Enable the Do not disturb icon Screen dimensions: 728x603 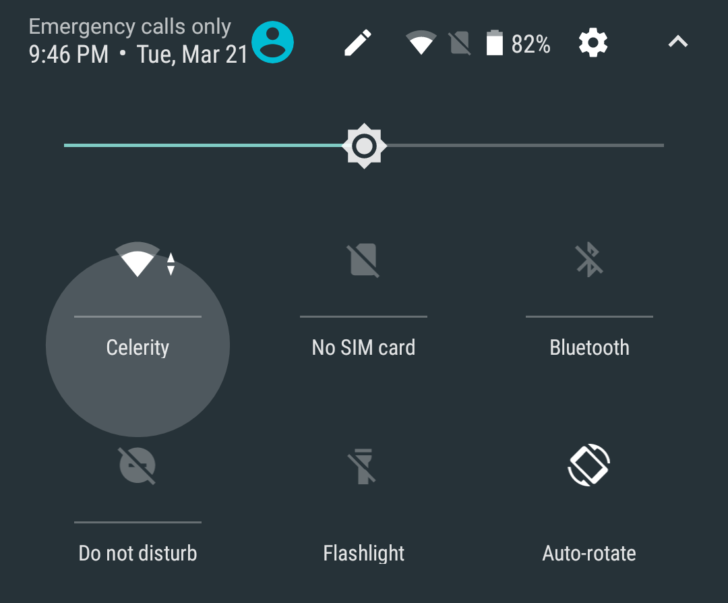(x=138, y=465)
